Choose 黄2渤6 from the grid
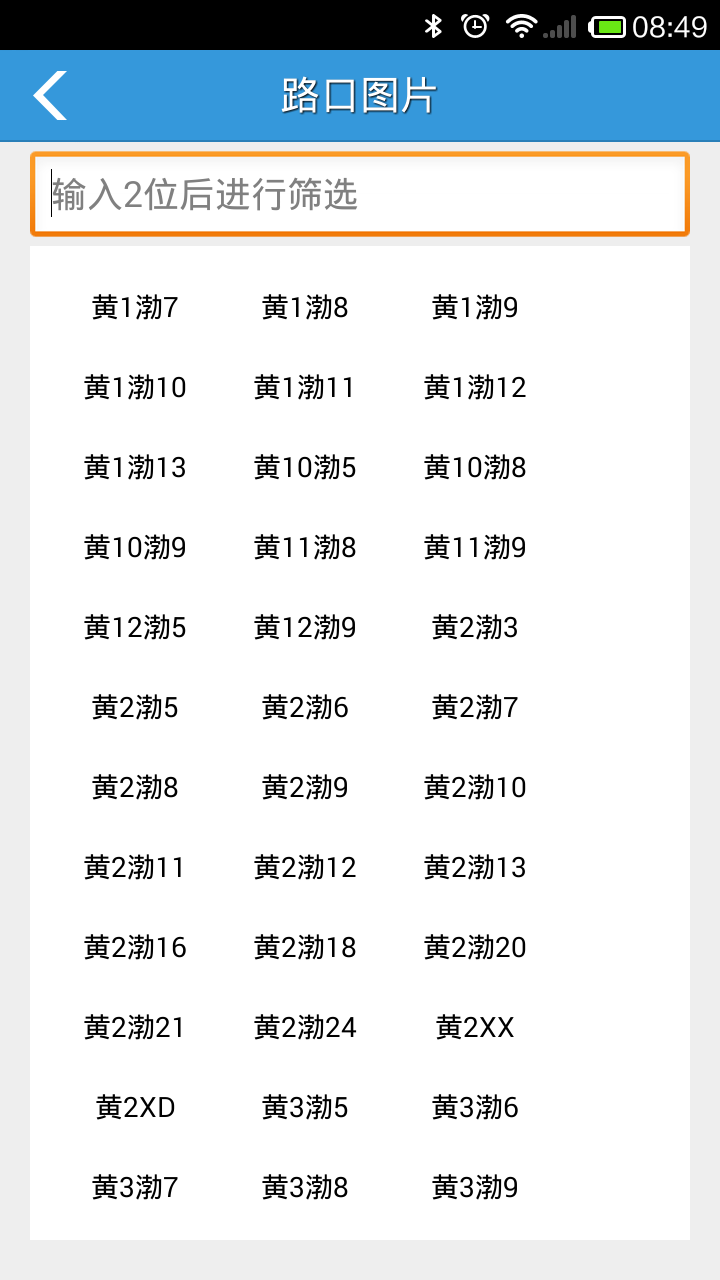Screen dimensions: 720x1280 [305, 707]
